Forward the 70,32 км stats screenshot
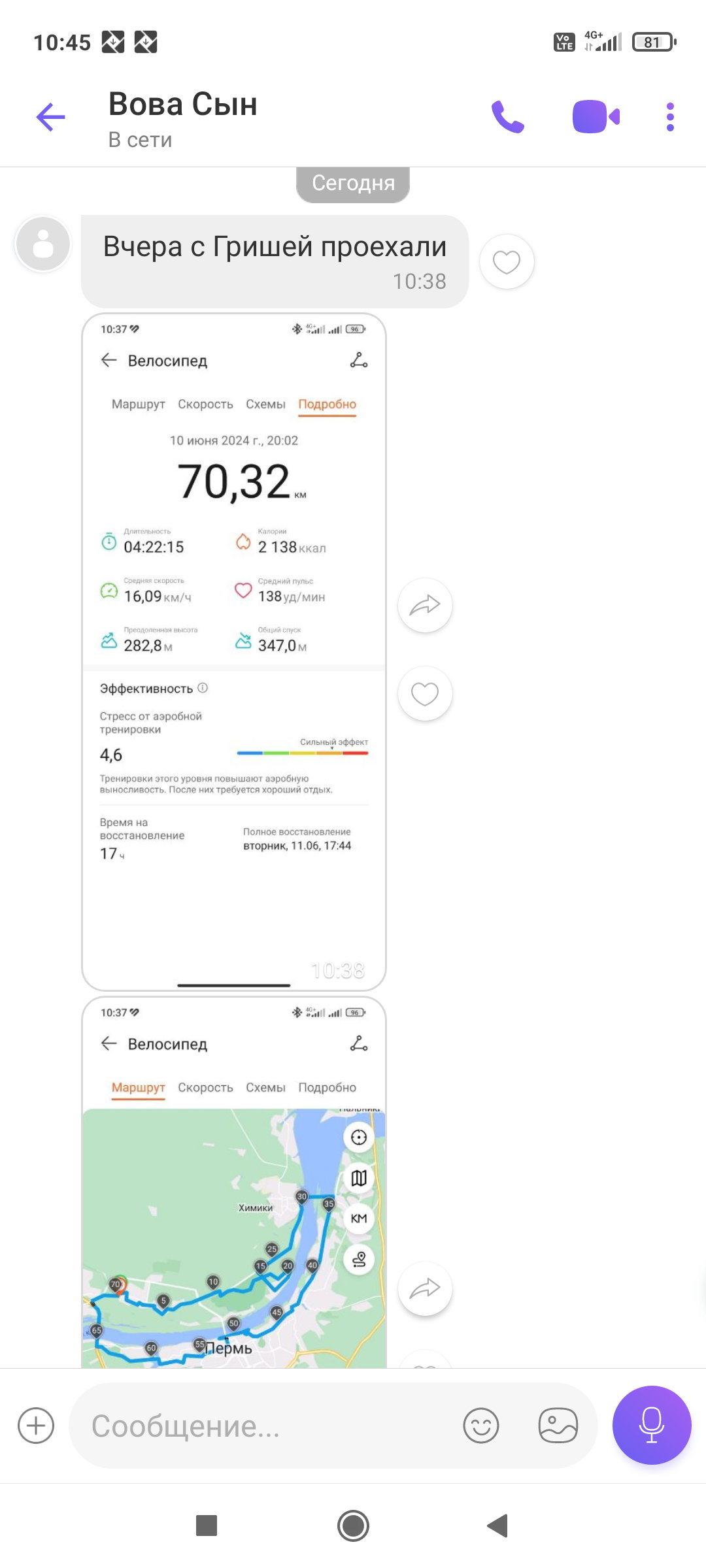Screen dimensions: 706x1568 point(425,606)
